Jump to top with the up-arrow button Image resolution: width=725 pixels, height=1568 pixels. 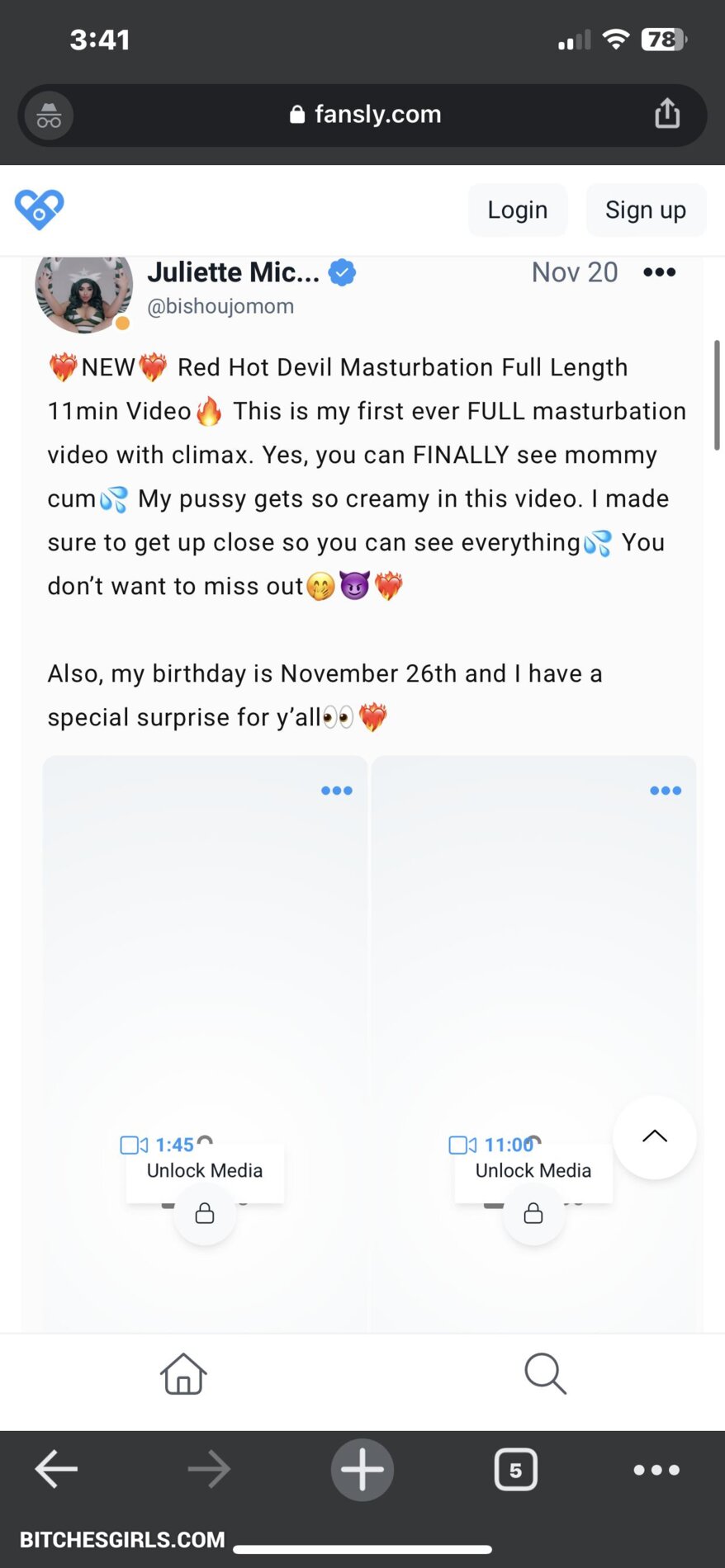click(x=654, y=1136)
